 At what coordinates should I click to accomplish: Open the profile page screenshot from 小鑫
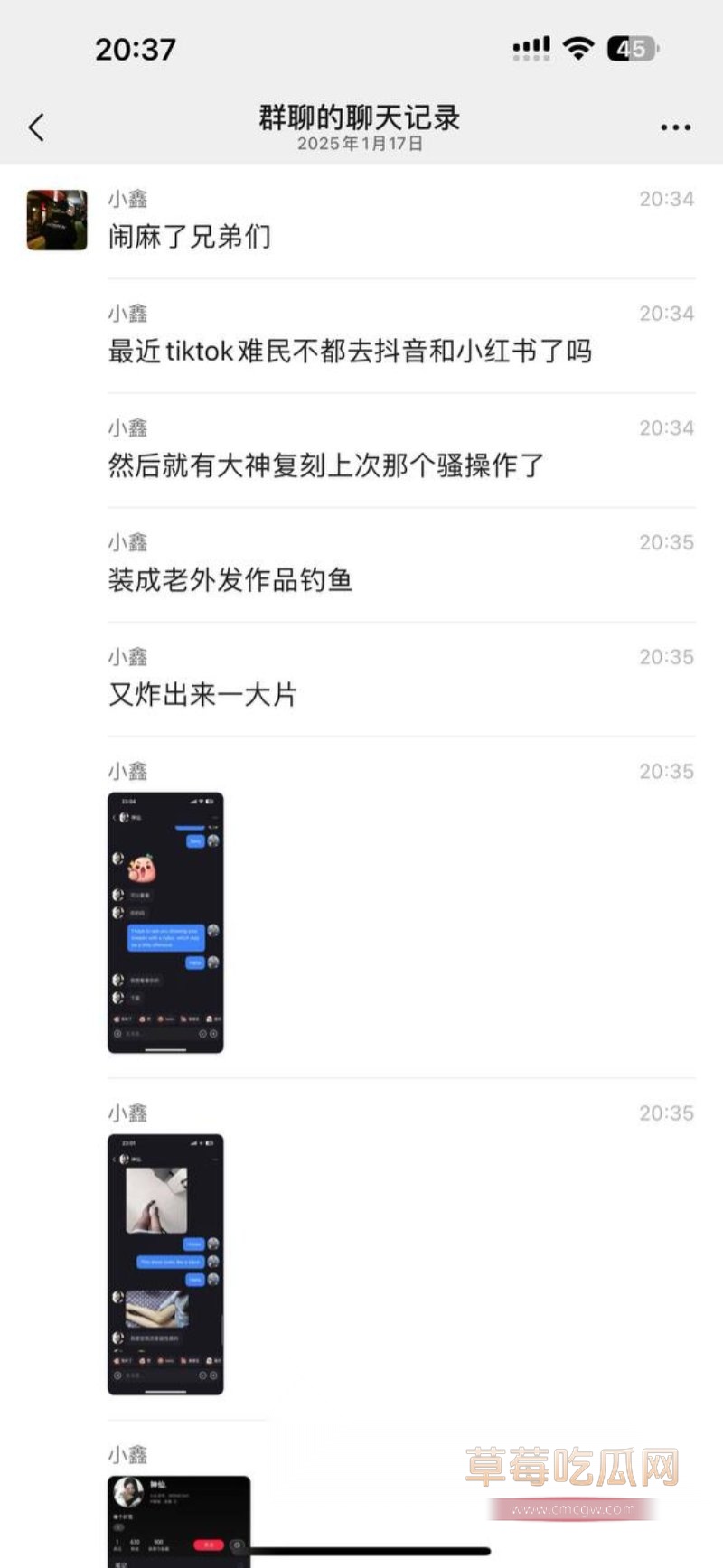pyautogui.click(x=179, y=1520)
